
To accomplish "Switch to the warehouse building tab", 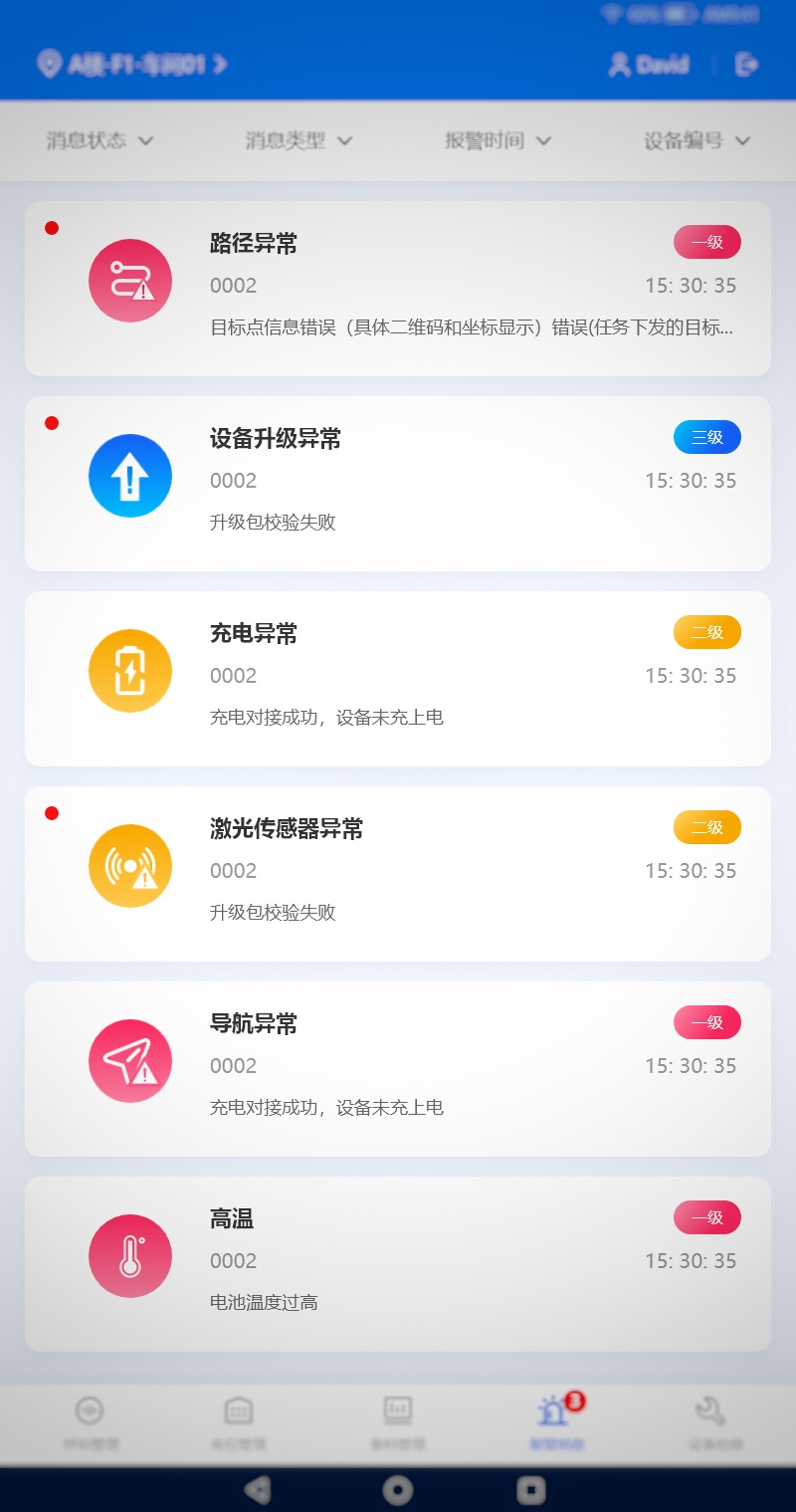I will (239, 1421).
